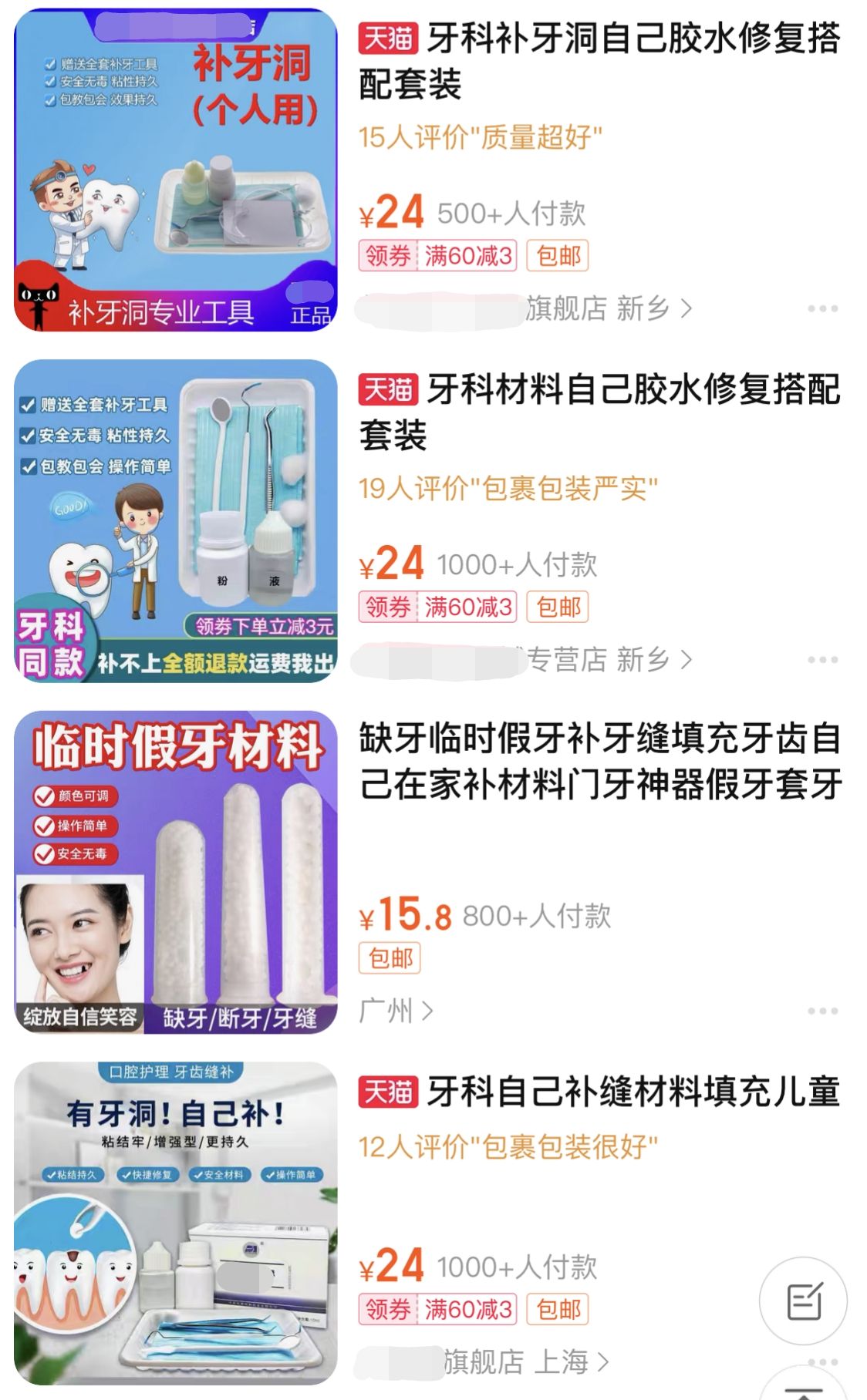Claim 满60减3 coupon on 牙科材料 listing

(x=437, y=607)
